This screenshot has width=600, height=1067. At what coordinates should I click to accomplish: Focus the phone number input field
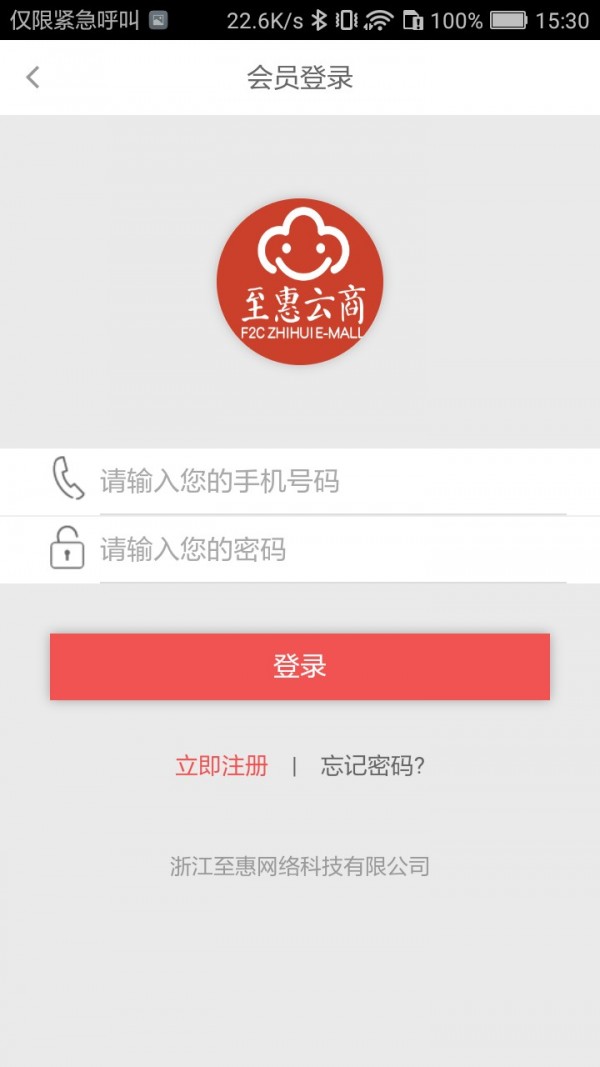click(330, 481)
